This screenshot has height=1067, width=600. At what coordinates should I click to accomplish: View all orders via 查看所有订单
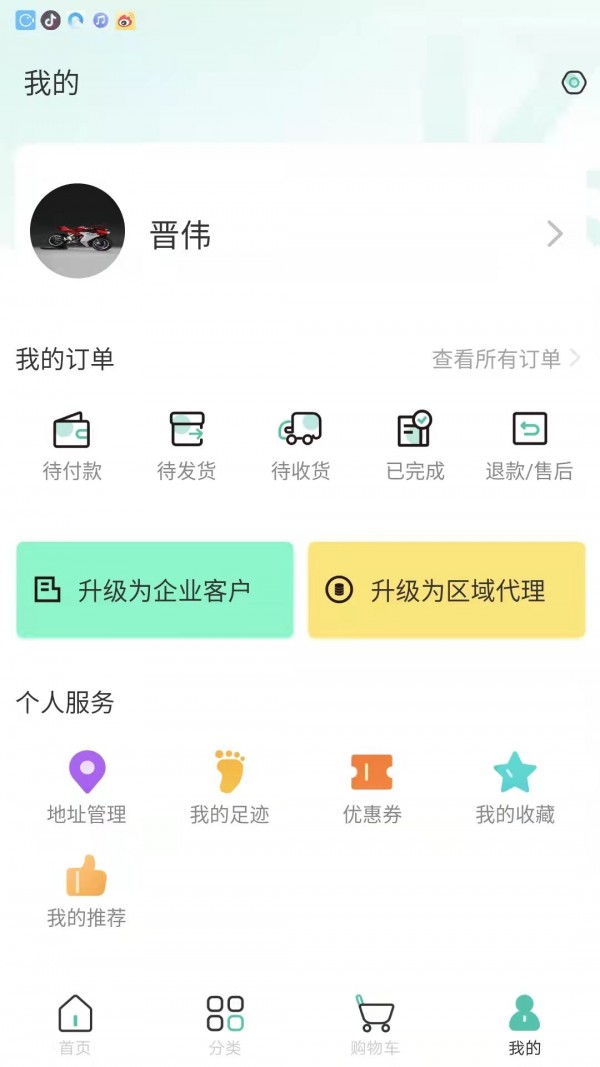tap(505, 359)
